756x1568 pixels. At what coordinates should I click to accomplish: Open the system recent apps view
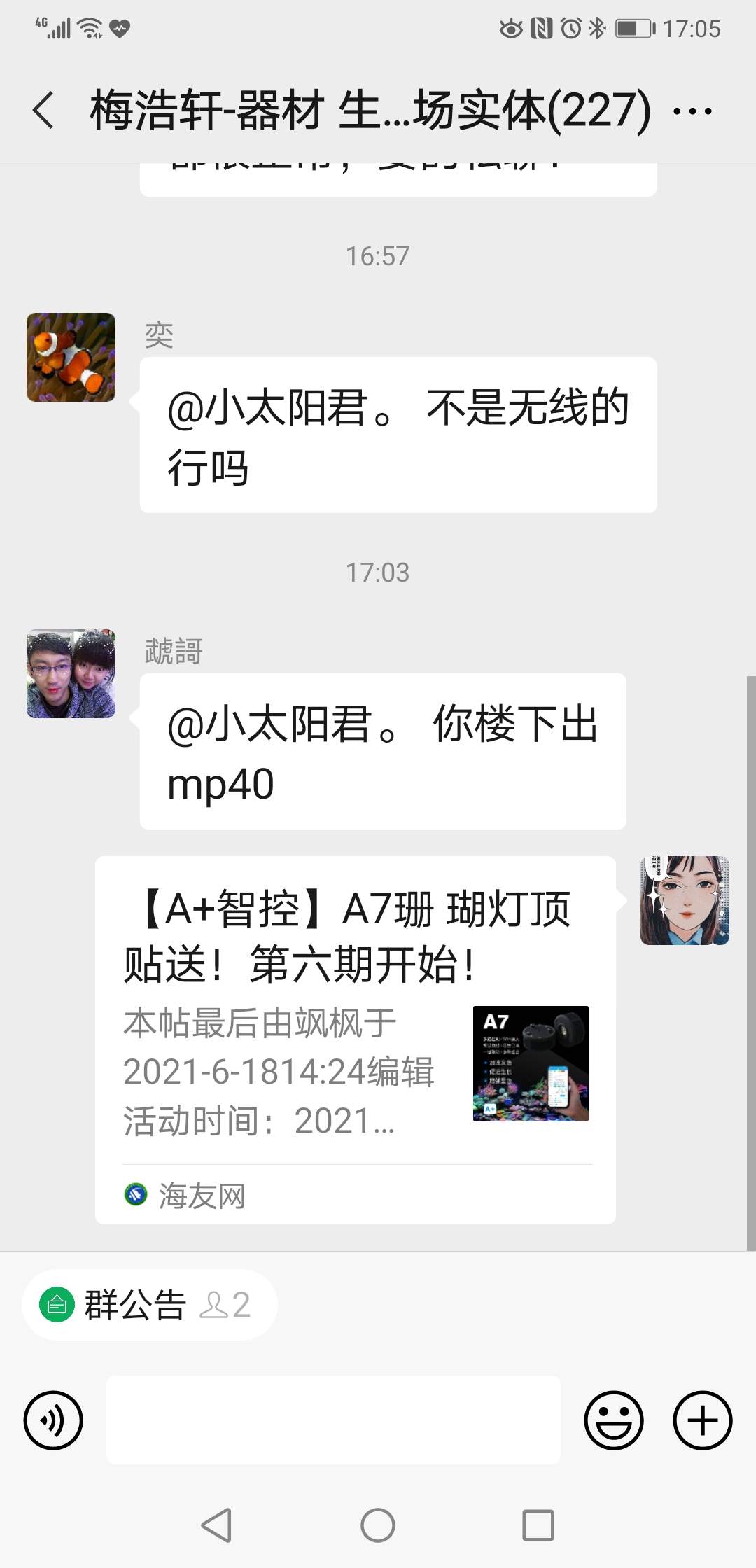[x=538, y=1525]
